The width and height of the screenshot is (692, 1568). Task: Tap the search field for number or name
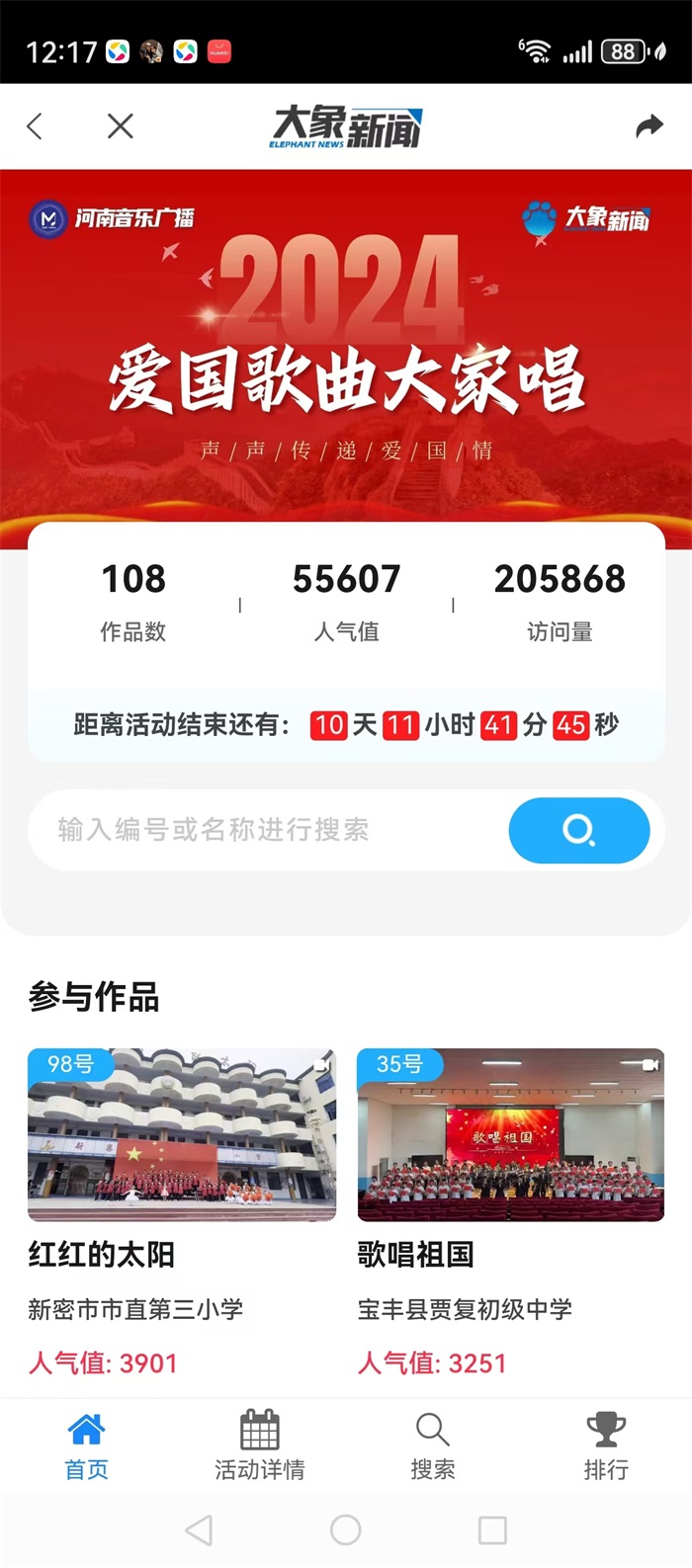(x=267, y=830)
